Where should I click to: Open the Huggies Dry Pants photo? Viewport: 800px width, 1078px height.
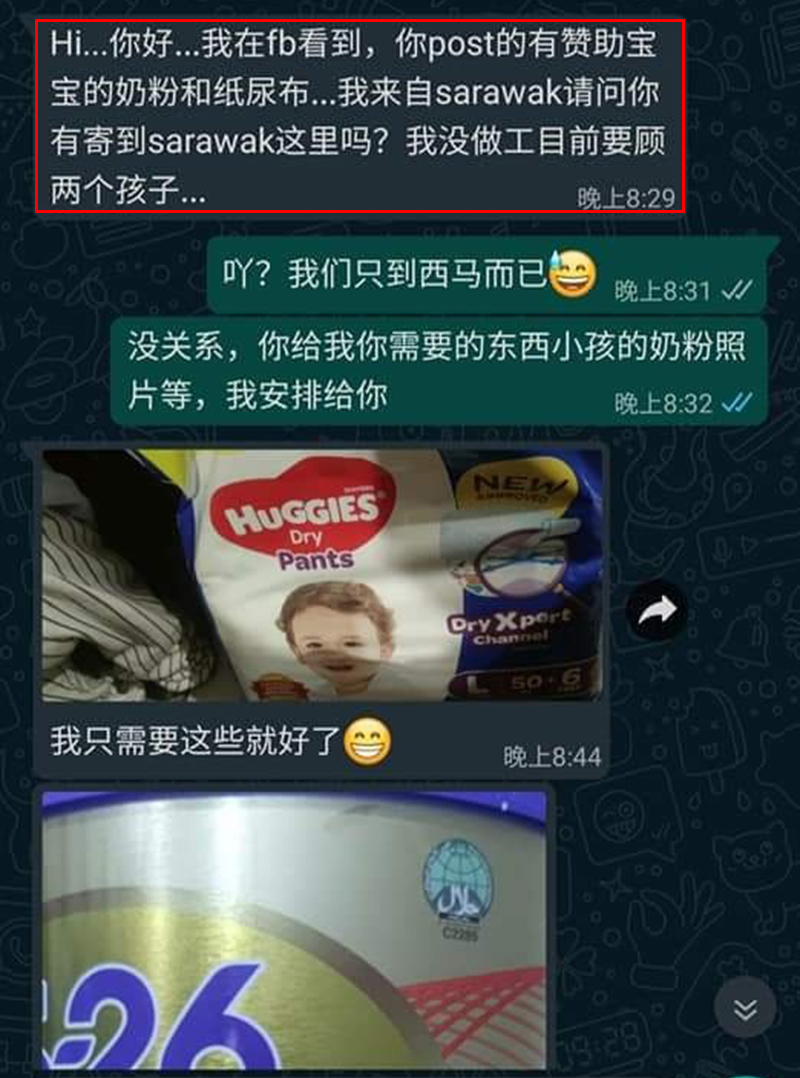[322, 575]
